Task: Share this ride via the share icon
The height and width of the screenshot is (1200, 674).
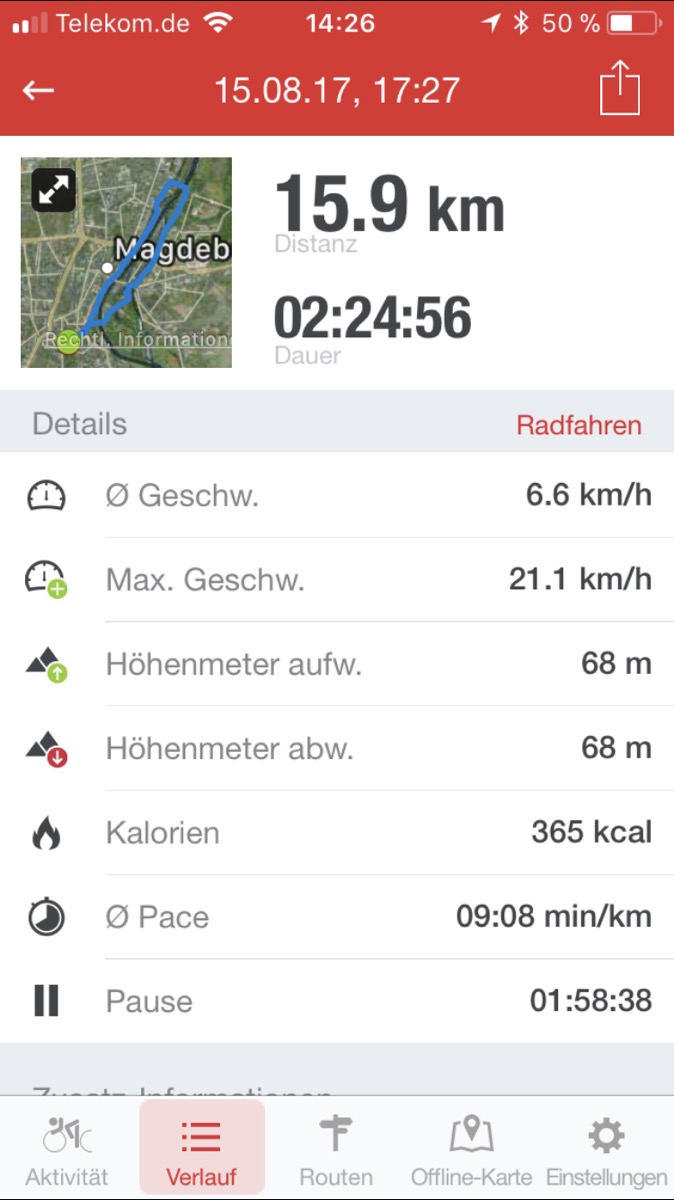Action: tap(619, 88)
